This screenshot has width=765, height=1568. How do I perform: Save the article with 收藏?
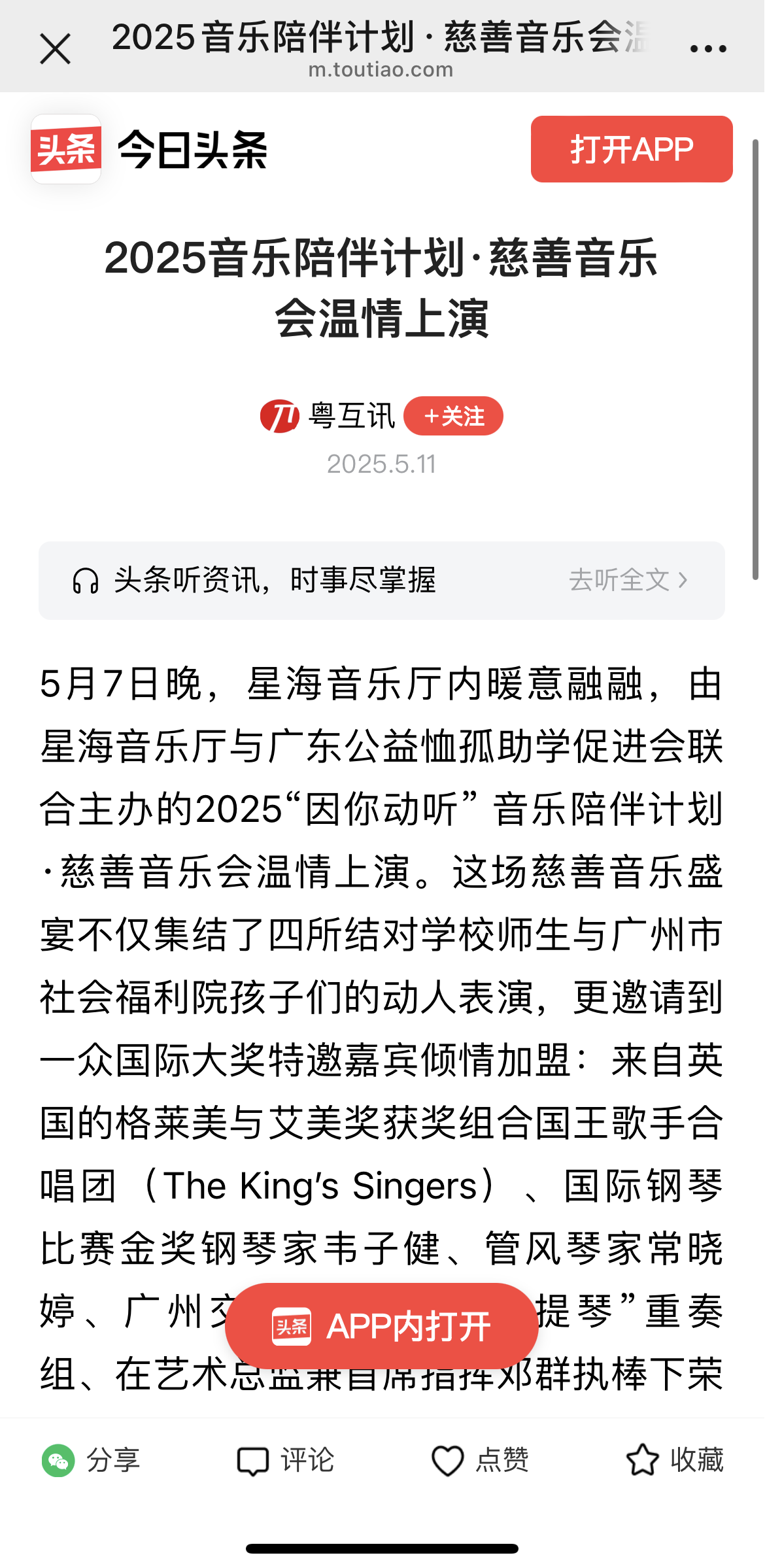[x=674, y=1460]
